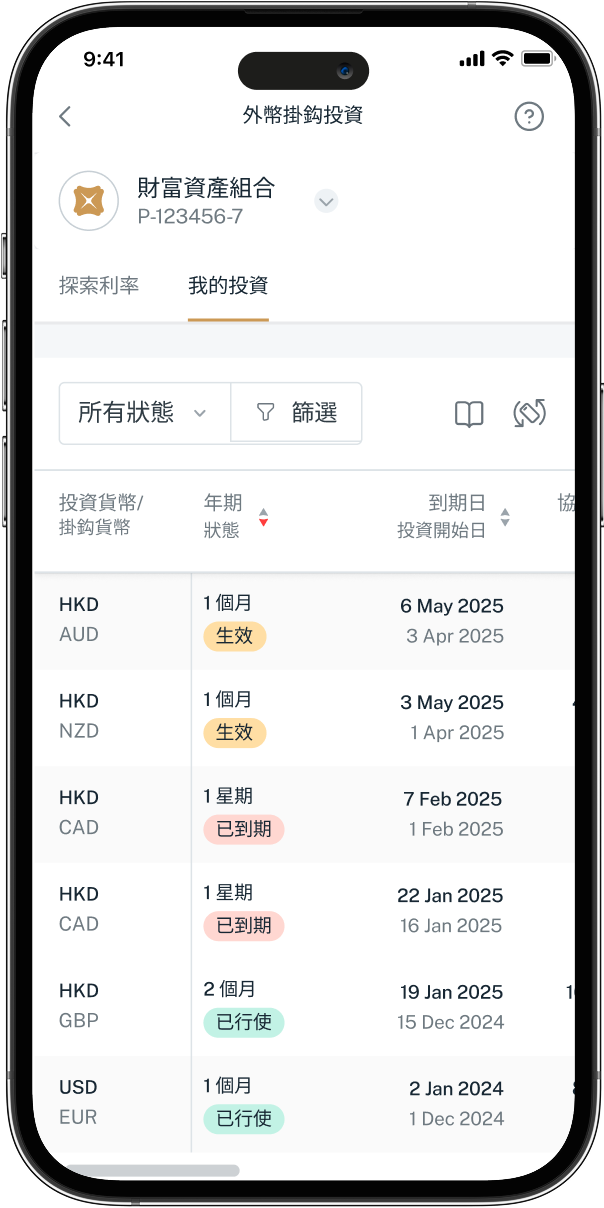Viewport: 604px width, 1208px height.
Task: Tap the rotate screen icon
Action: (529, 413)
